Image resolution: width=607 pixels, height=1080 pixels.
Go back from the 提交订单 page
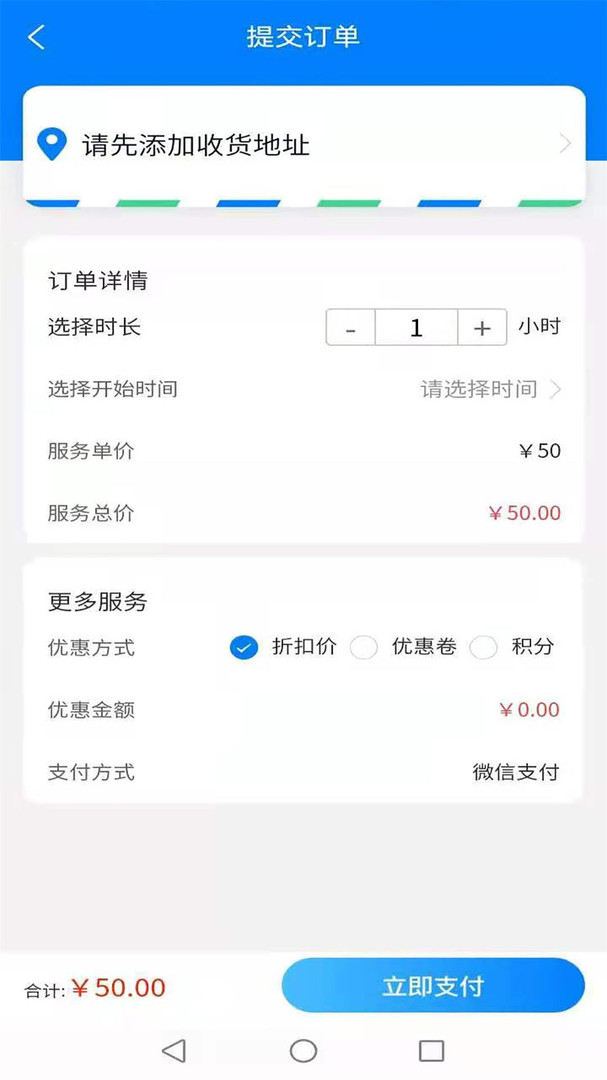point(37,38)
